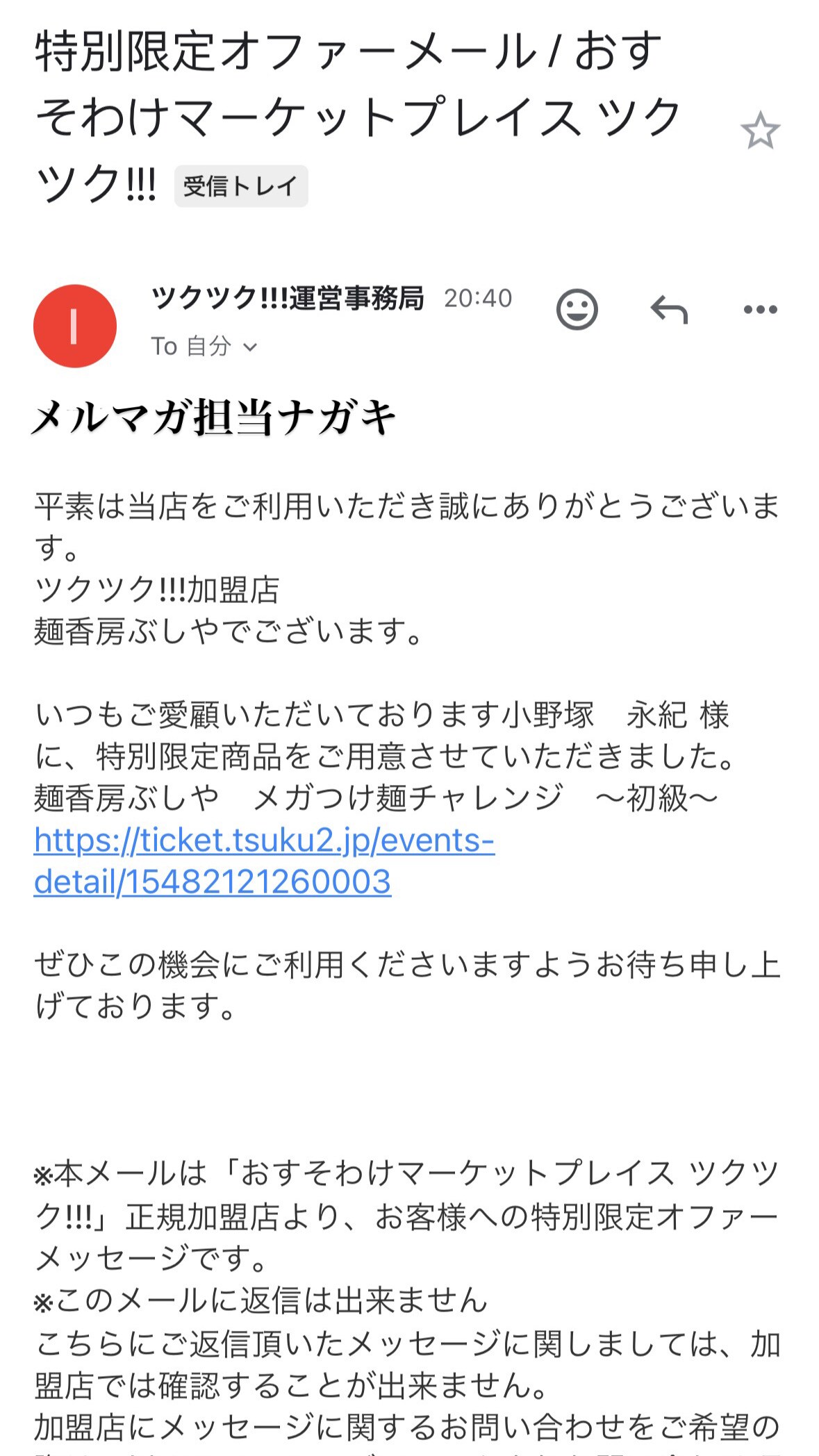Star this email
This screenshot has height=1456, width=819.
760,131
